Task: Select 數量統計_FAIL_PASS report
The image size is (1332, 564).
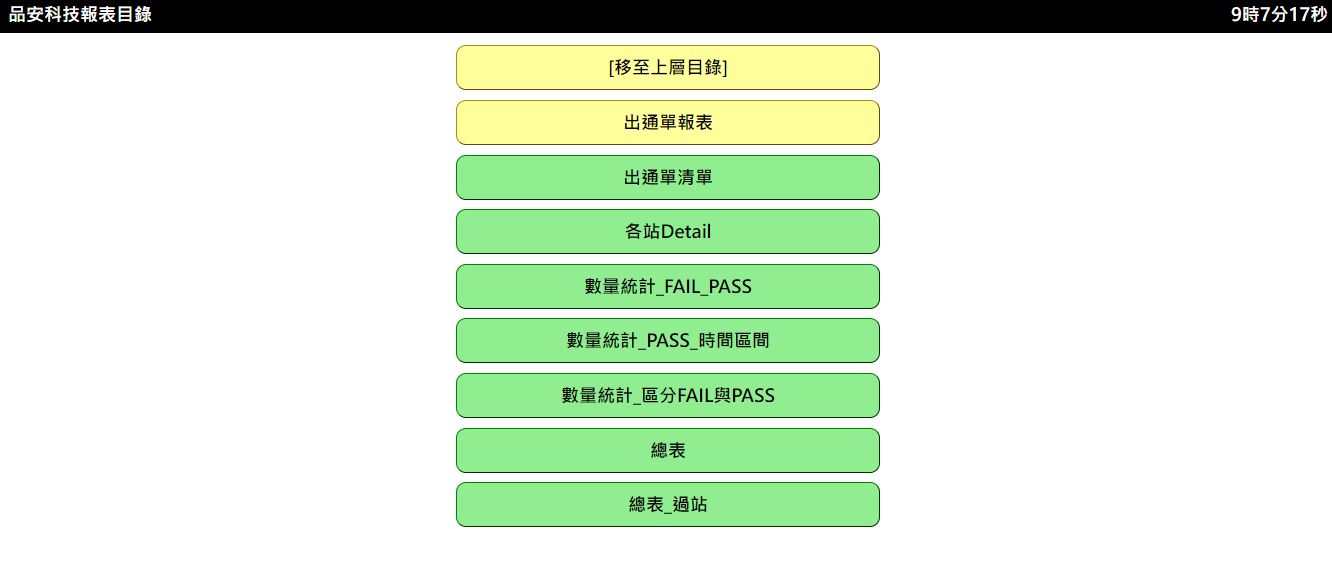Action: (x=667, y=287)
